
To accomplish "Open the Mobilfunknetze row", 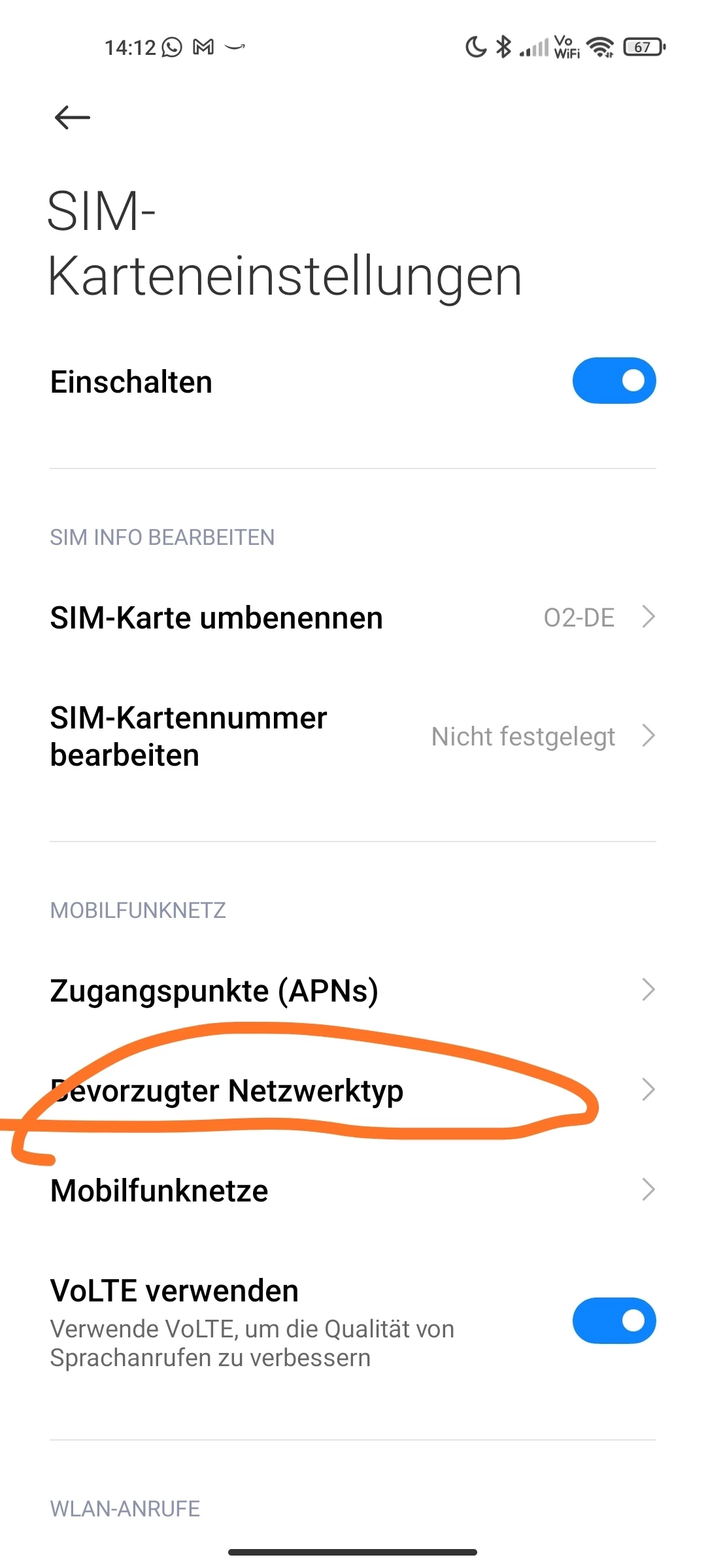I will click(x=353, y=1190).
